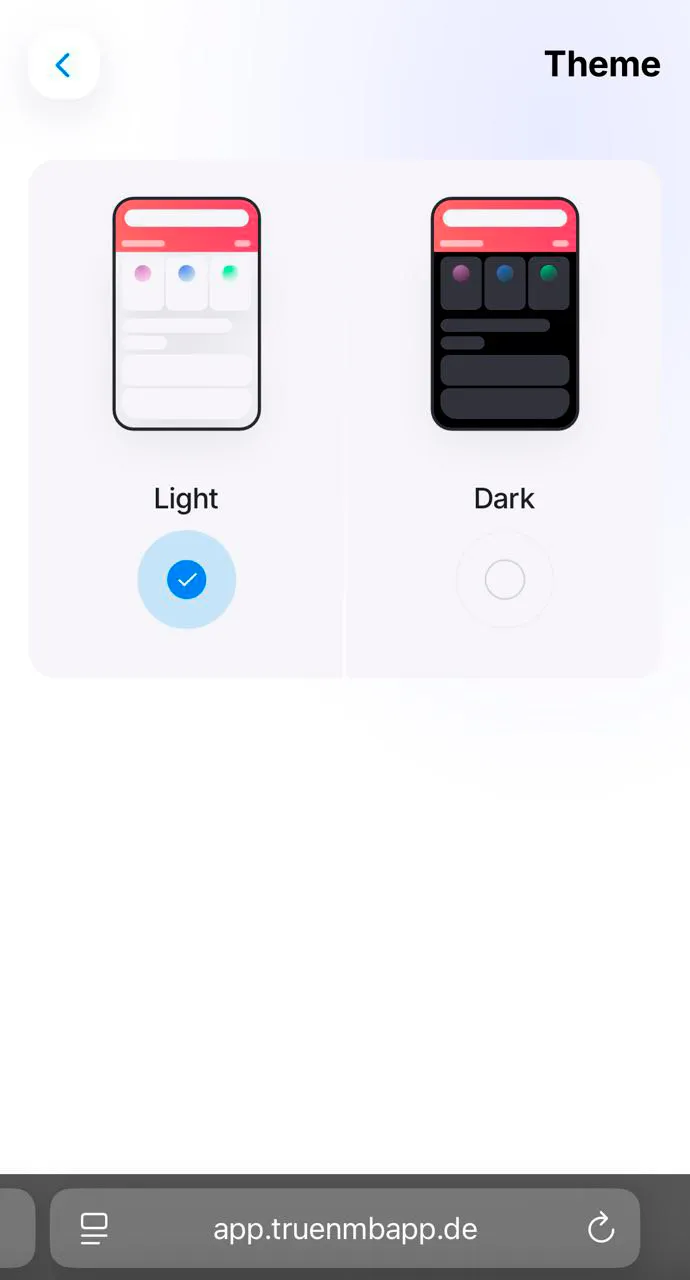Screen dimensions: 690x1280
Task: Go back using the arrow button
Action: click(63, 66)
